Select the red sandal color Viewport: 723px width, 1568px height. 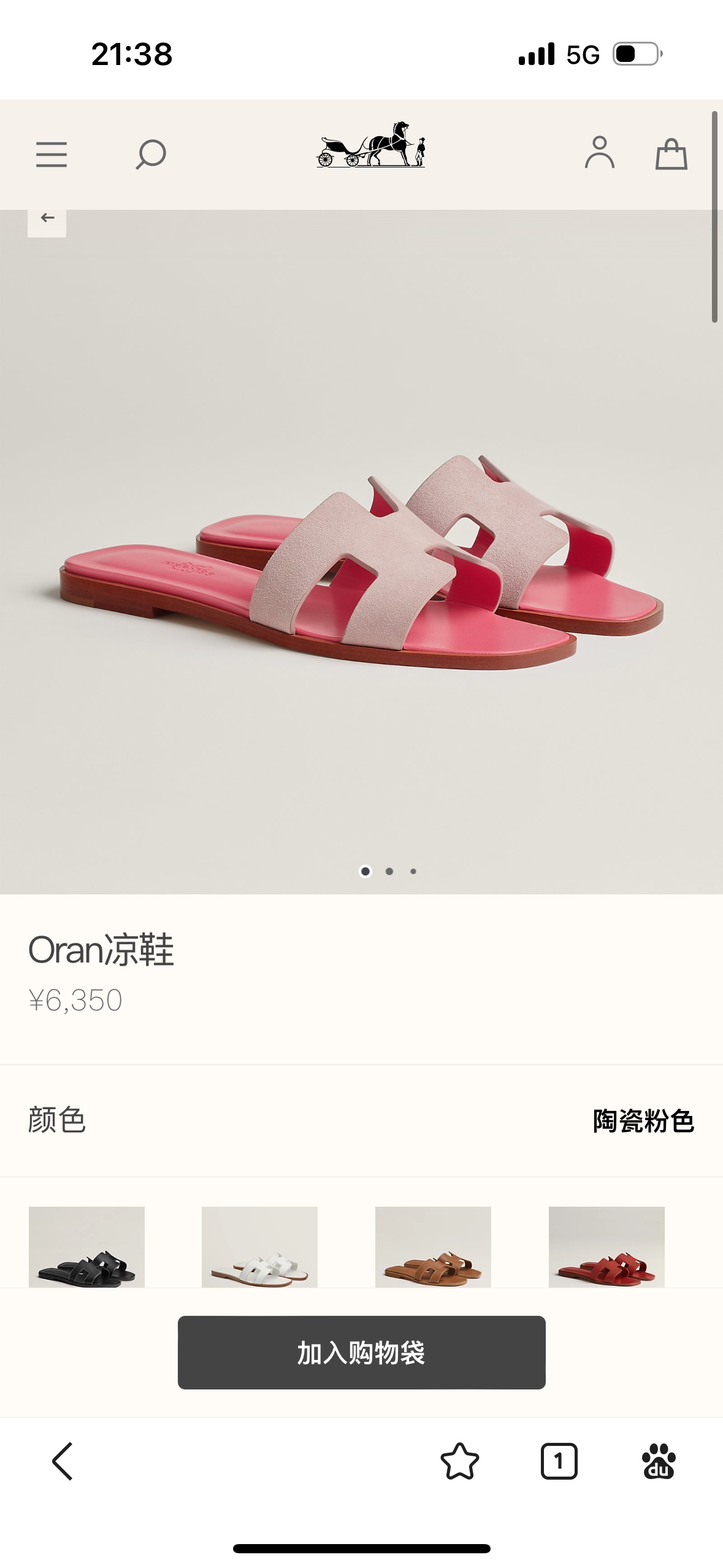tap(606, 1247)
